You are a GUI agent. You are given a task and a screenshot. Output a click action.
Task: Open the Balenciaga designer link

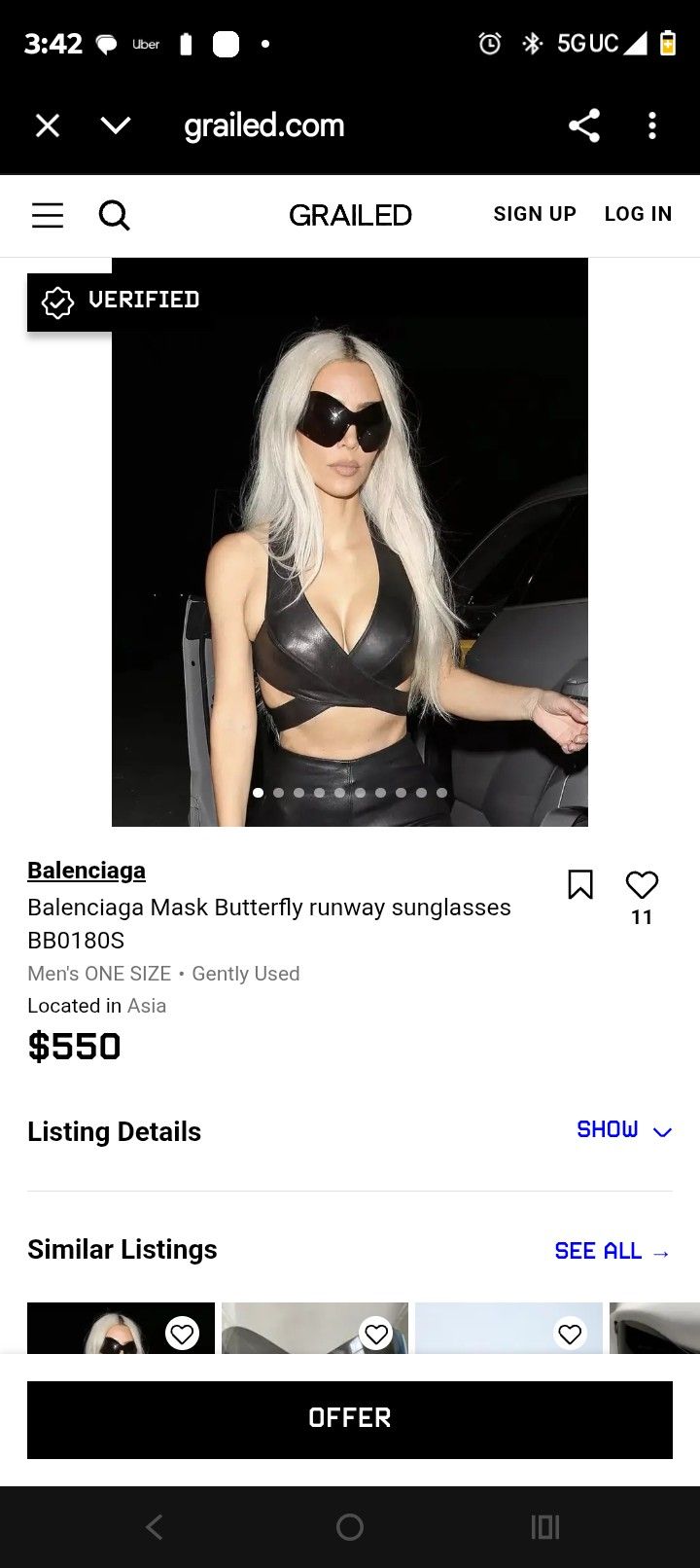87,871
